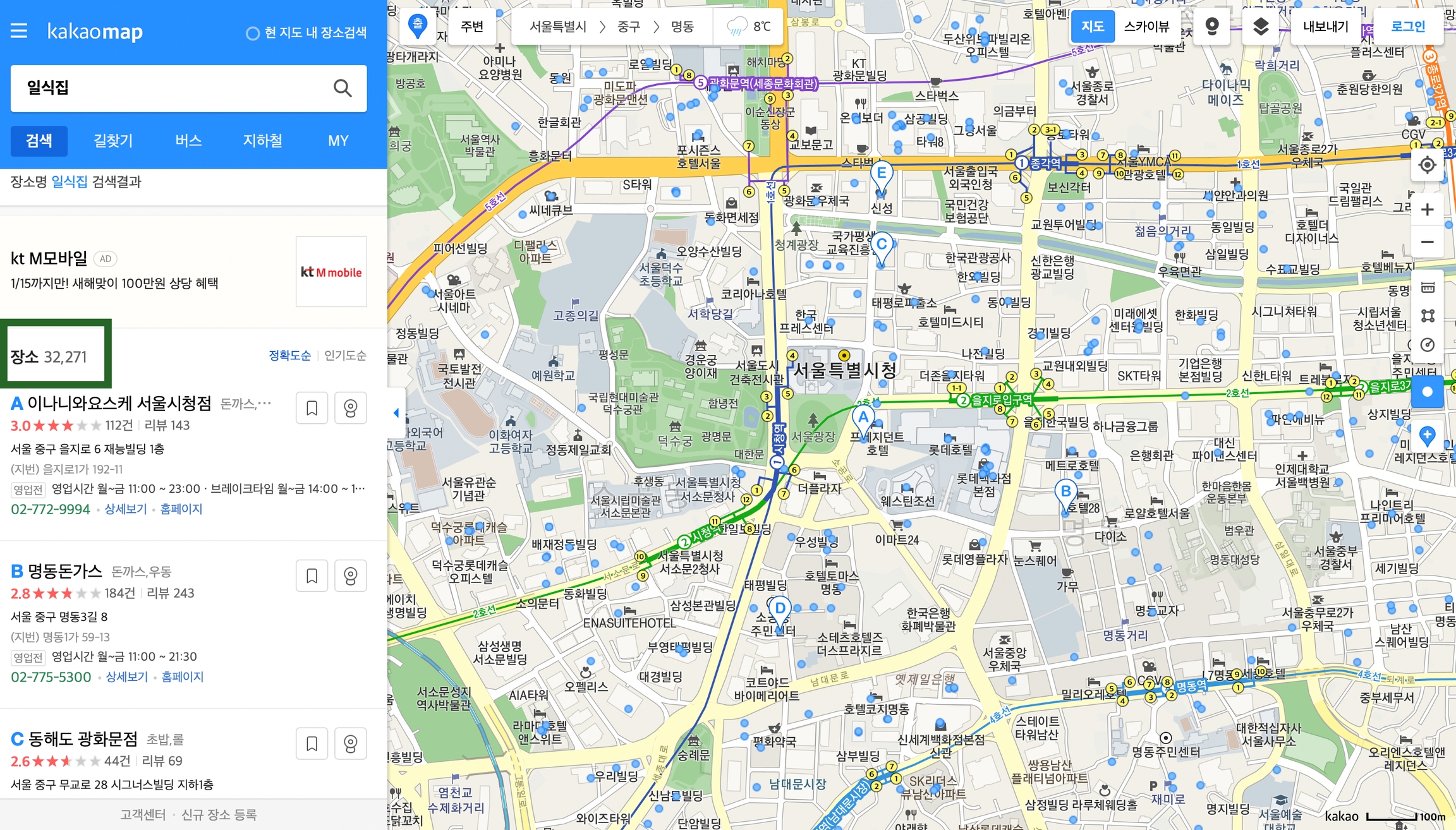This screenshot has width=1456, height=830.
Task: Toggle 현 지도 내 장소검색 option
Action: pyautogui.click(x=306, y=33)
